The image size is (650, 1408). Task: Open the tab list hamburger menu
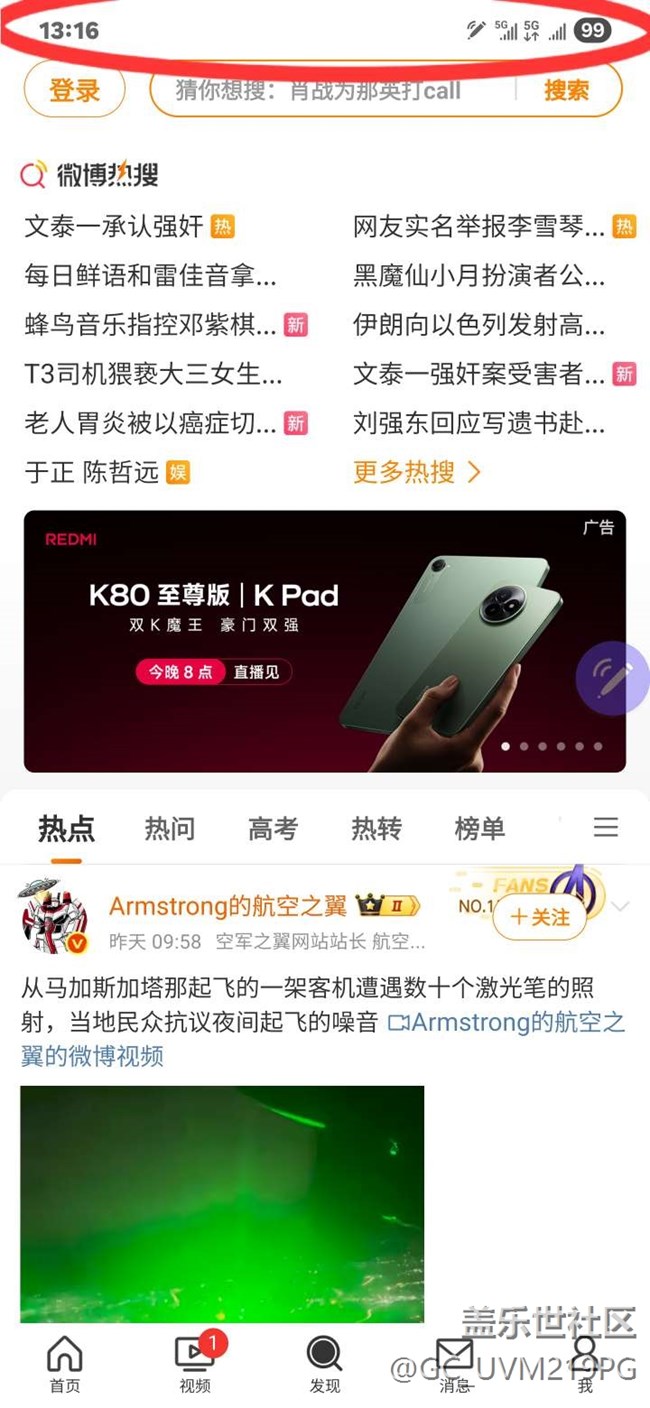point(606,827)
